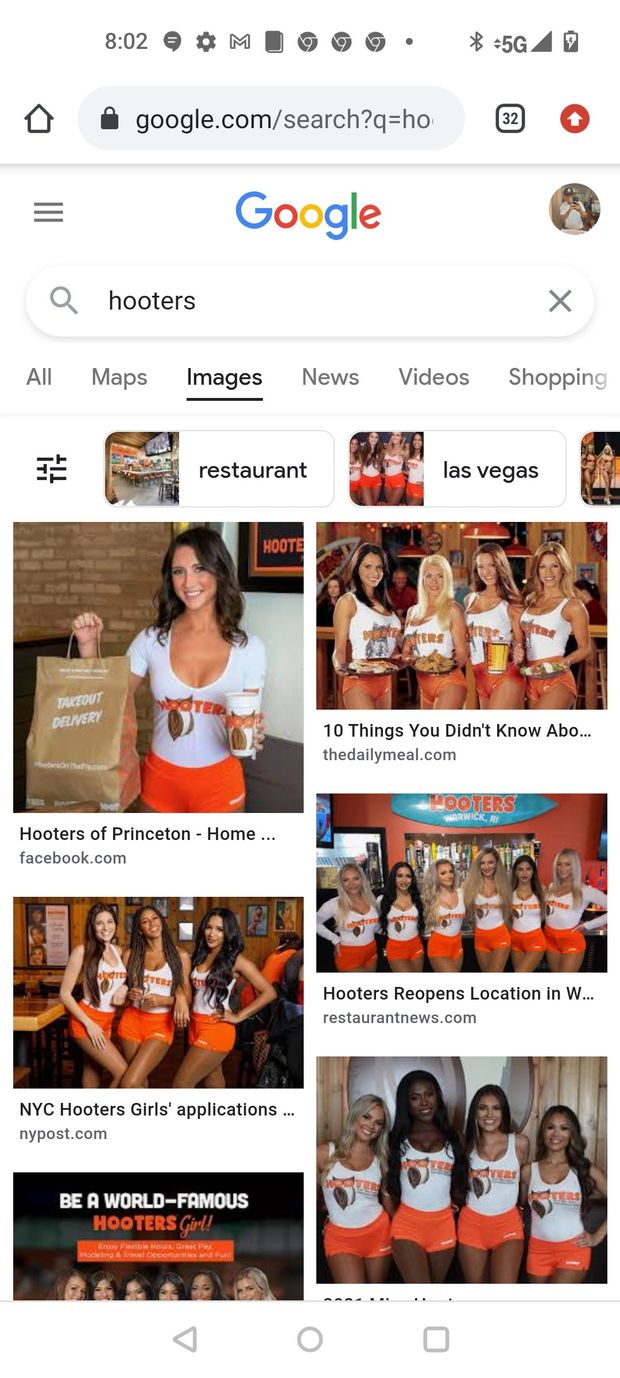Open the image search filter options
Image resolution: width=620 pixels, height=1378 pixels.
(x=52, y=469)
